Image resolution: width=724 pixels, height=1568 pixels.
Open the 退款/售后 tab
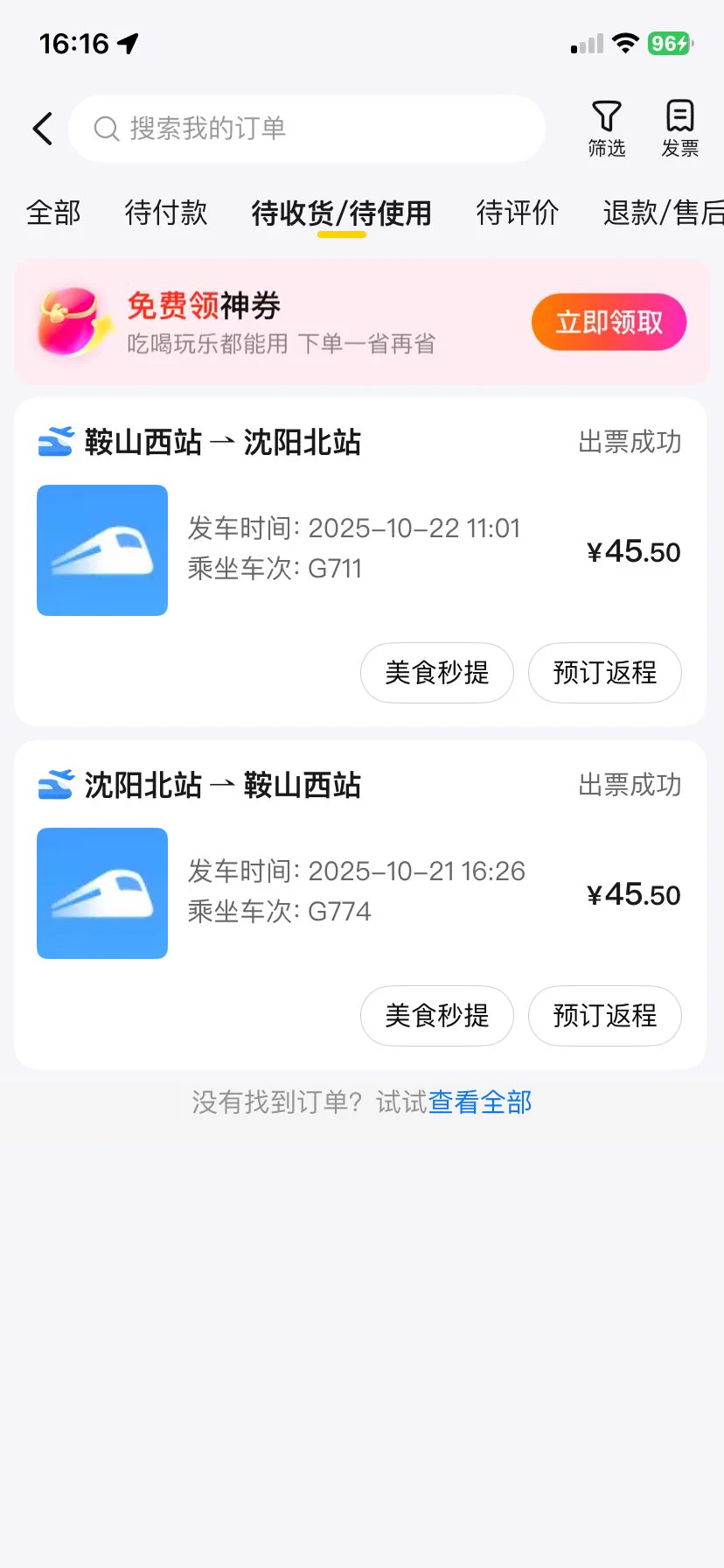[663, 213]
